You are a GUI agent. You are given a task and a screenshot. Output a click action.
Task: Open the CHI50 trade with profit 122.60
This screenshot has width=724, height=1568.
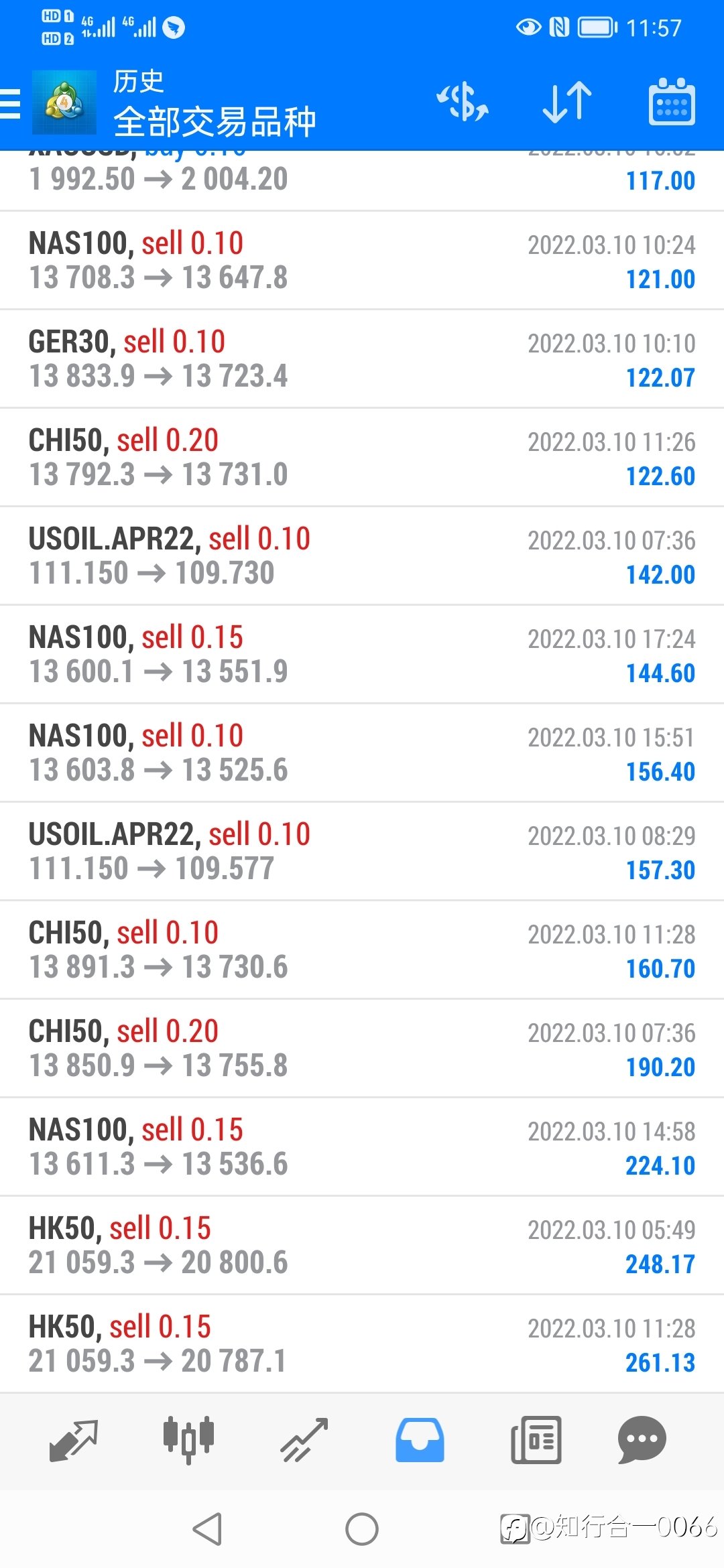[x=362, y=458]
